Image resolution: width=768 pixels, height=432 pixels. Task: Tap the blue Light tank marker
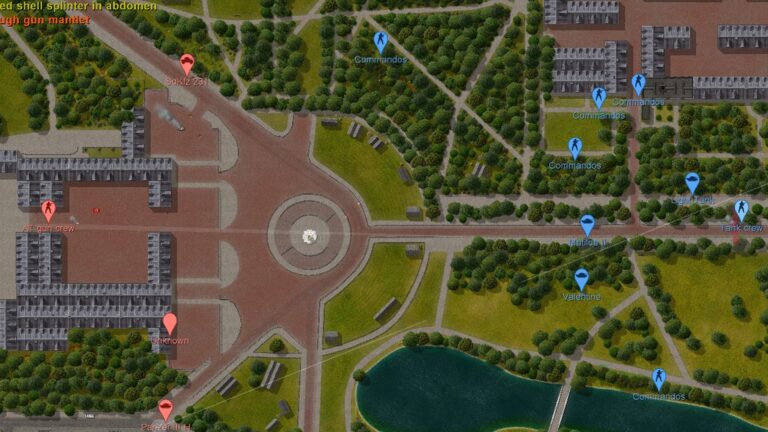click(692, 183)
